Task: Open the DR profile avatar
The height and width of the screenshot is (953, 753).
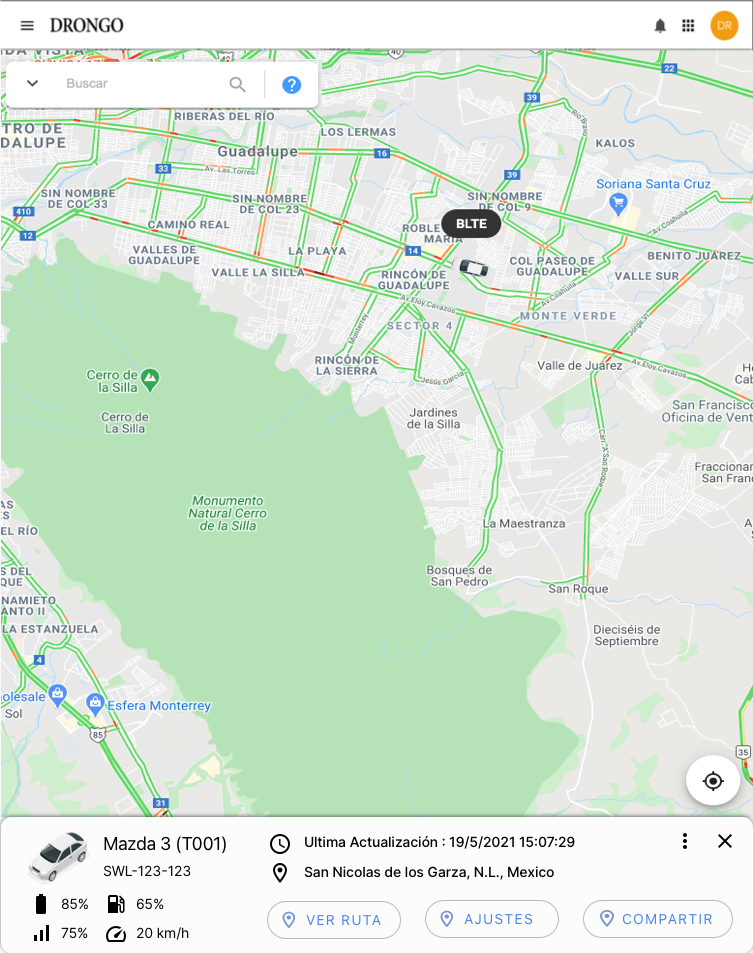Action: click(724, 25)
